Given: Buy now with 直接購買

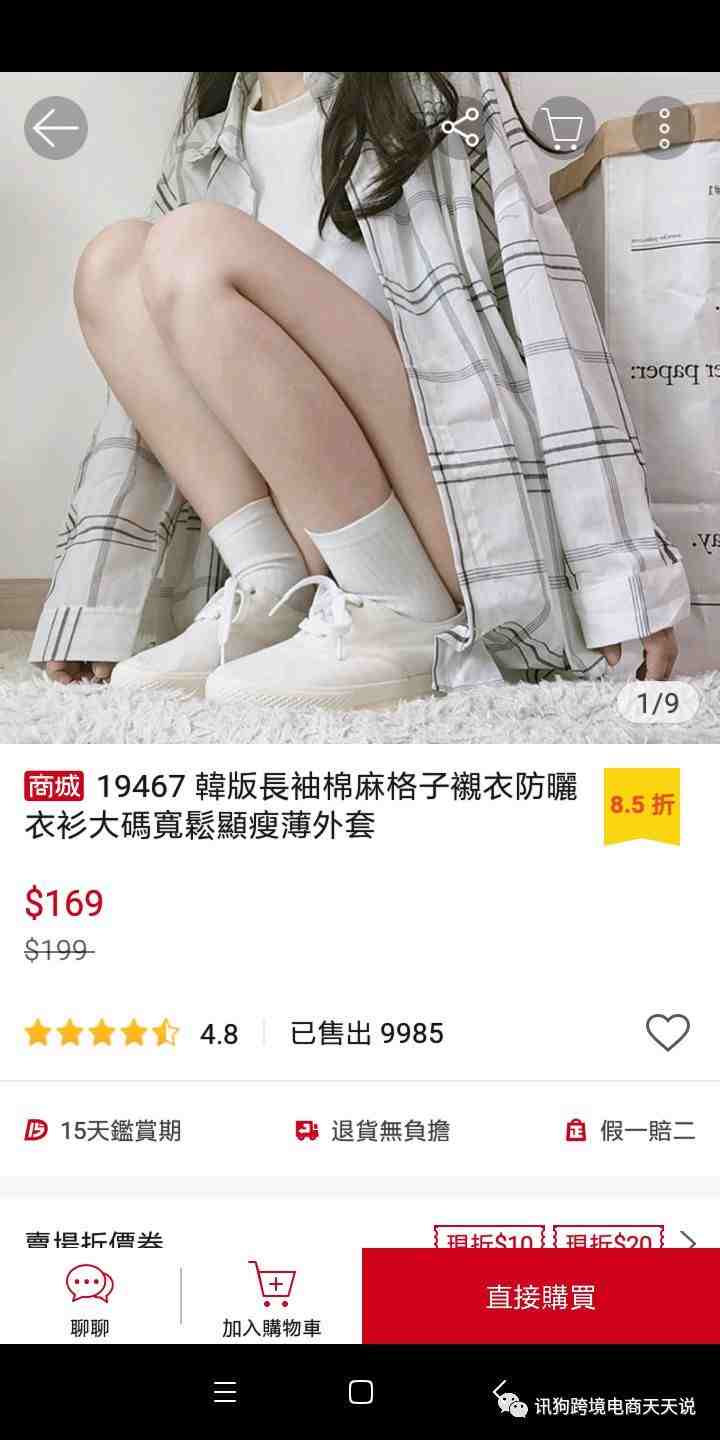Looking at the screenshot, I should pyautogui.click(x=540, y=1297).
